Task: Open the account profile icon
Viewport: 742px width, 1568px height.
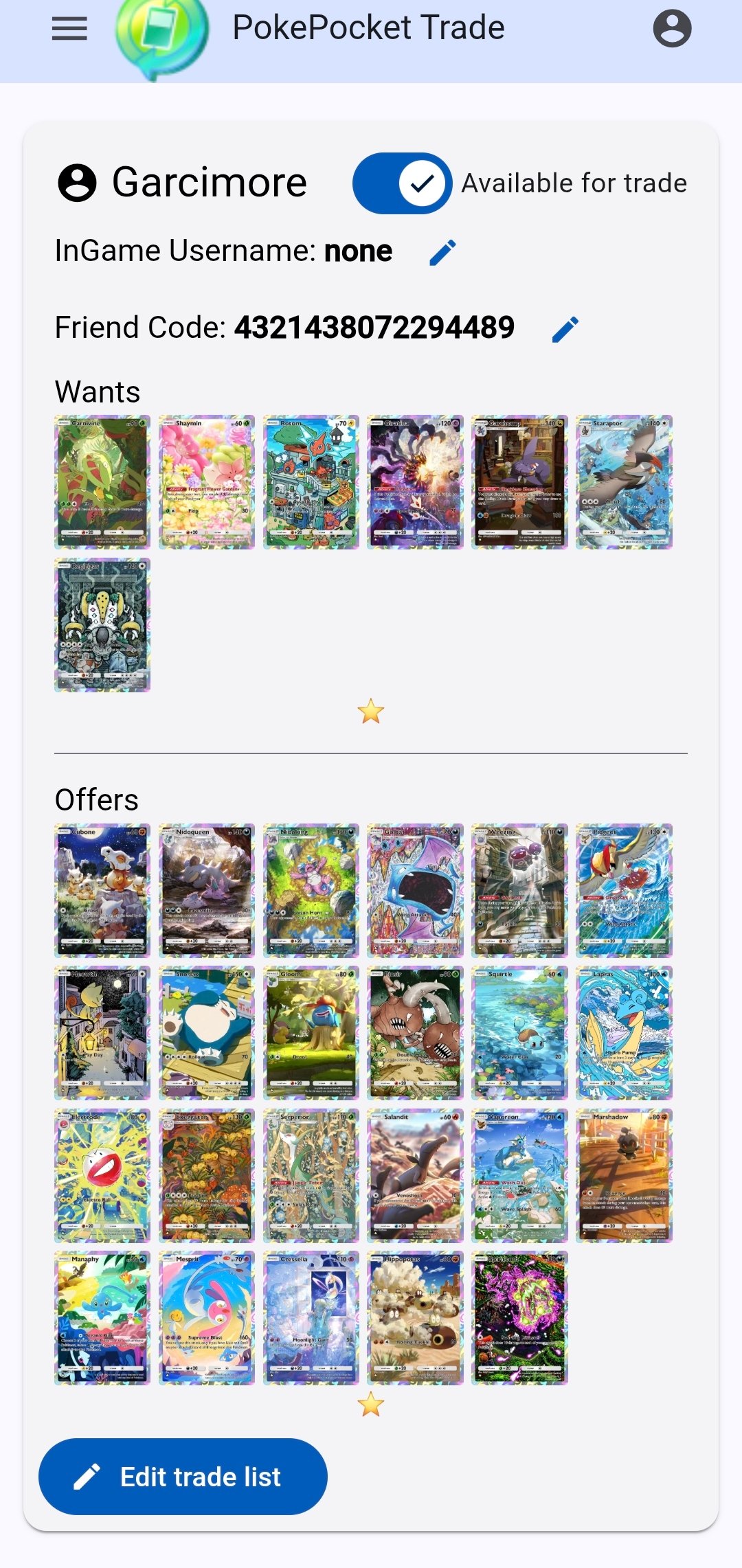Action: click(672, 29)
